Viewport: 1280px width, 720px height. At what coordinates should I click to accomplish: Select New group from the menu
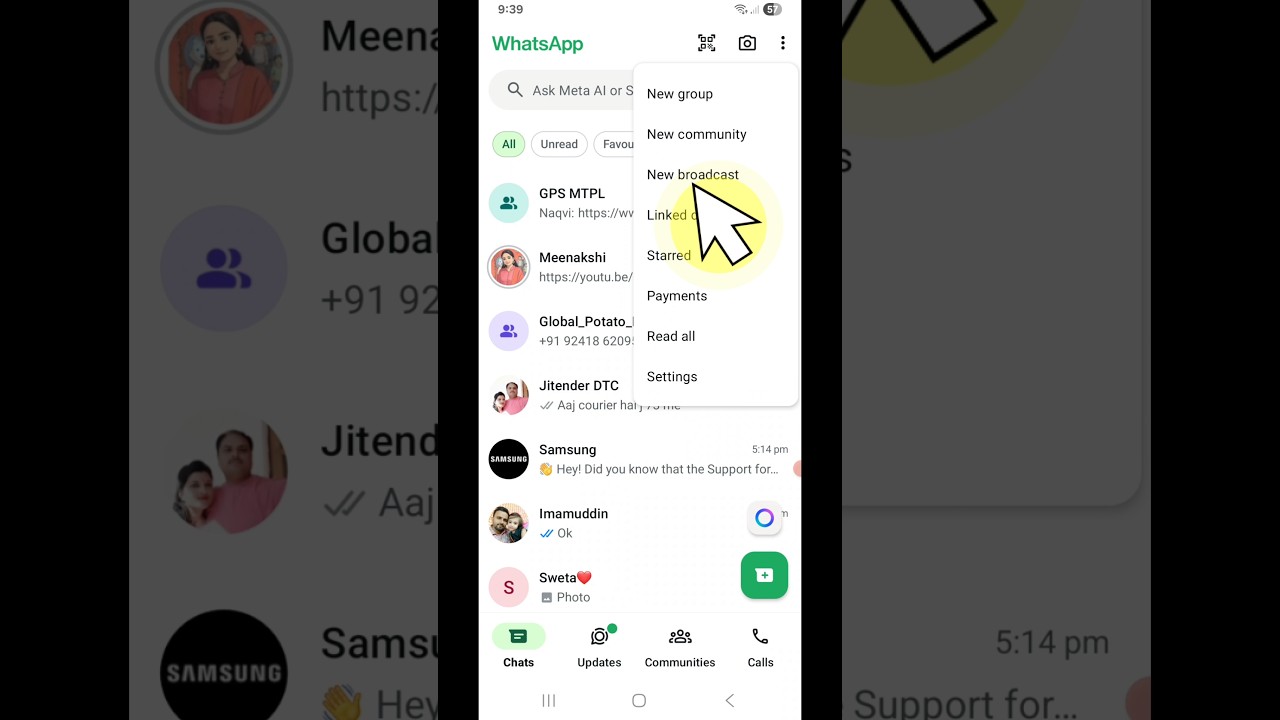(680, 94)
